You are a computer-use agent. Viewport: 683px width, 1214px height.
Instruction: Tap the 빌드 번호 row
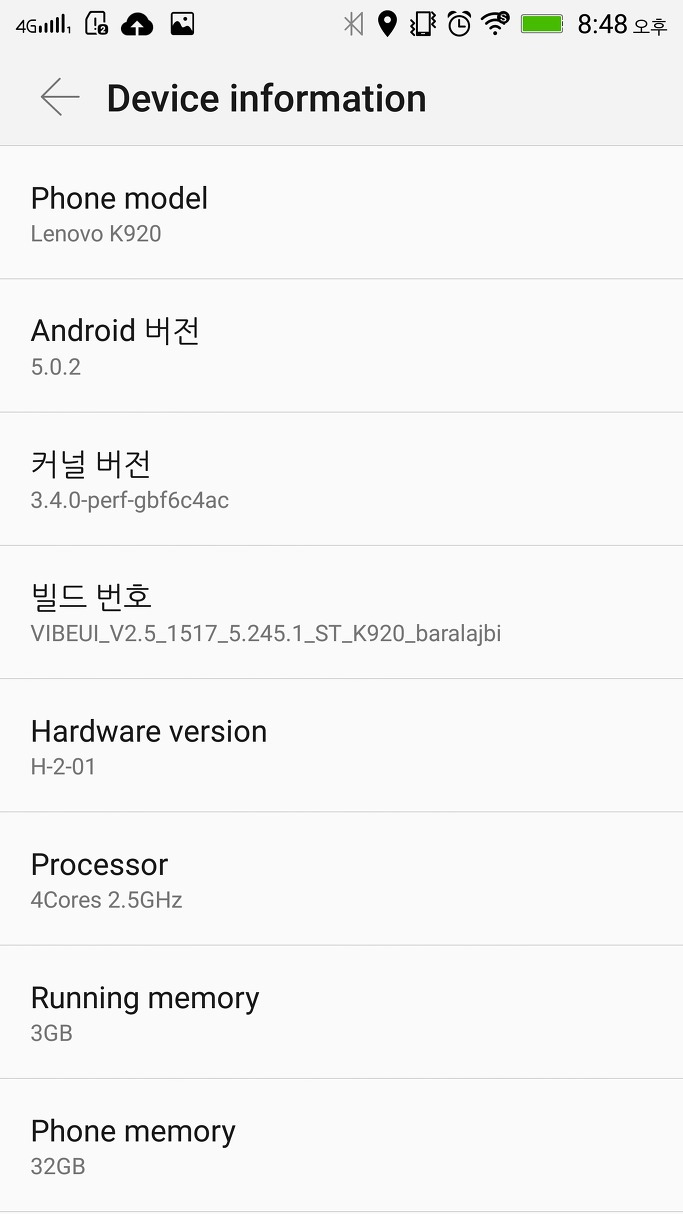click(x=341, y=612)
